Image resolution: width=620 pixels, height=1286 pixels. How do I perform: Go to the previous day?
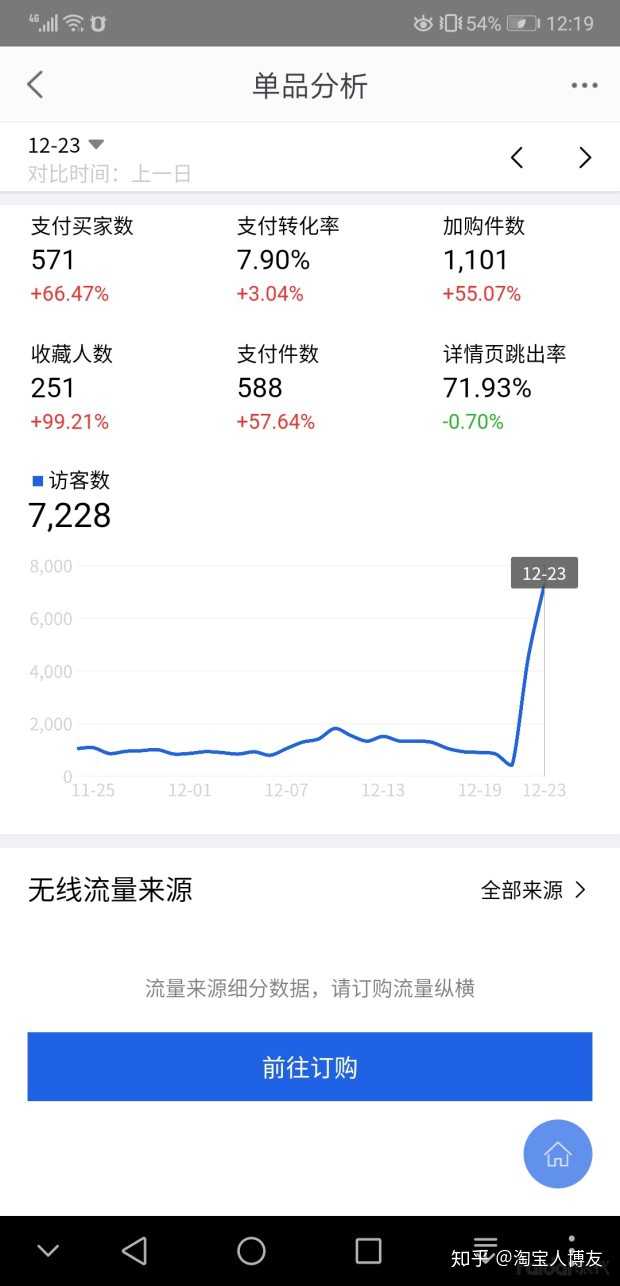[517, 158]
